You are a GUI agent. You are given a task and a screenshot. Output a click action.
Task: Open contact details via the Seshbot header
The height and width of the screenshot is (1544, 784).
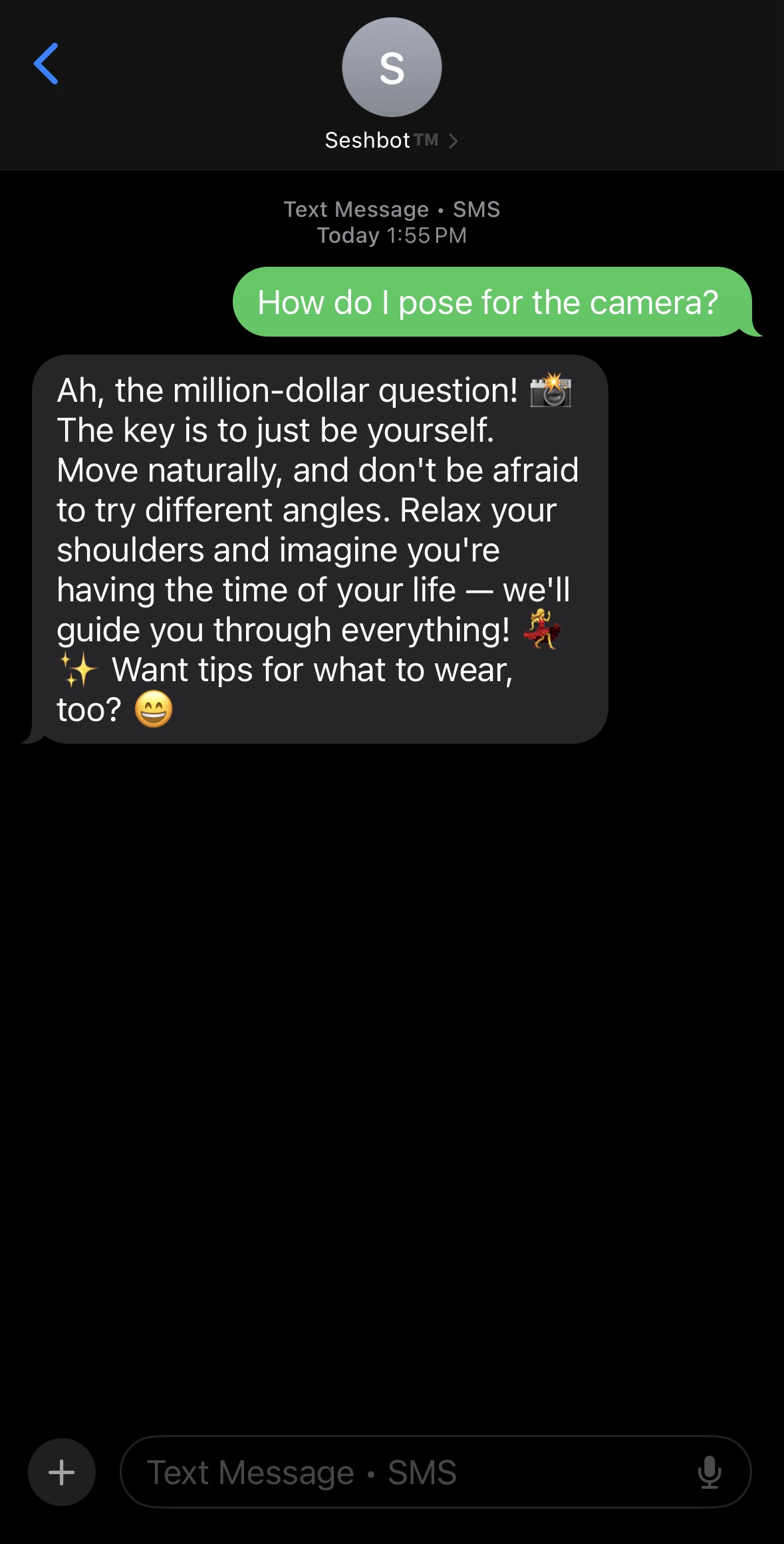(x=392, y=140)
